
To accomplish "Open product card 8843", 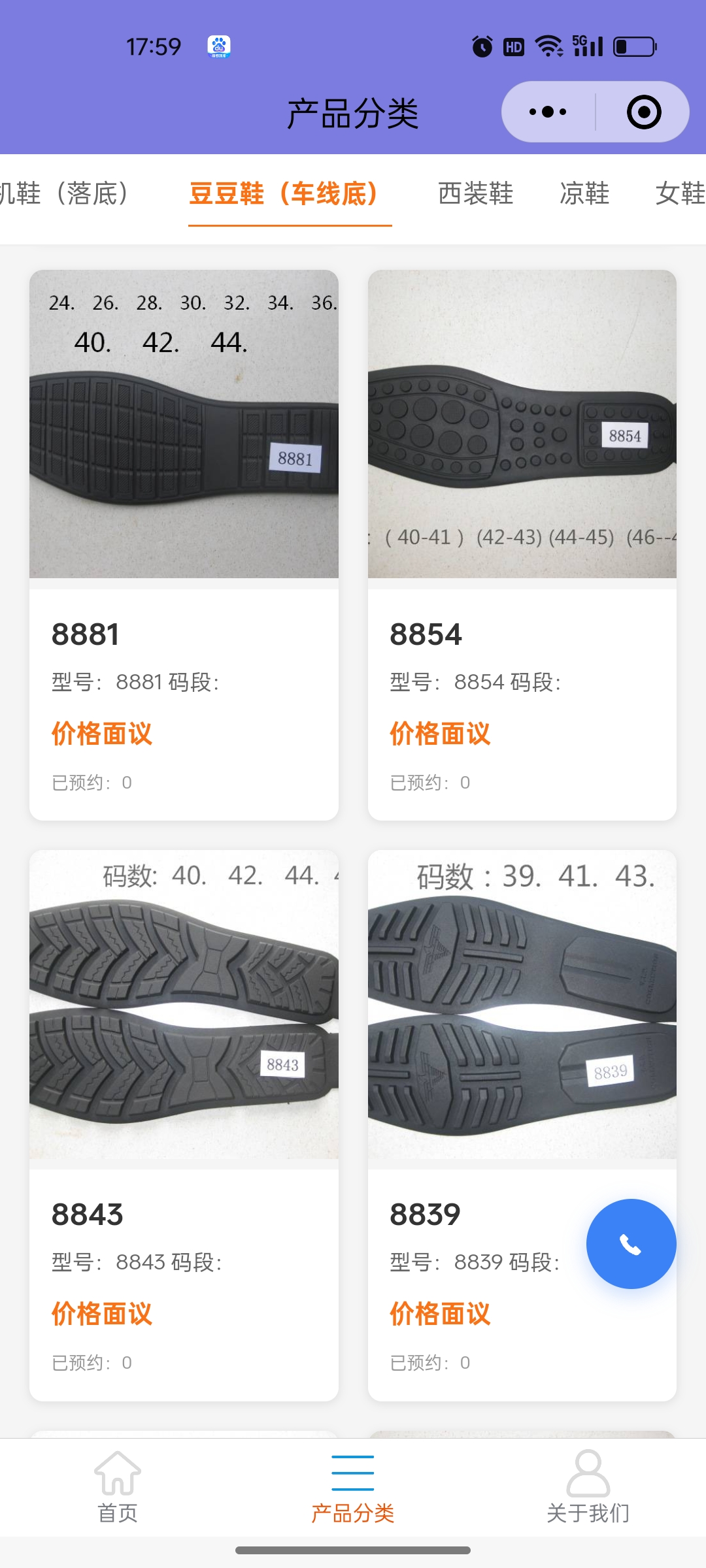I will 184,1124.
